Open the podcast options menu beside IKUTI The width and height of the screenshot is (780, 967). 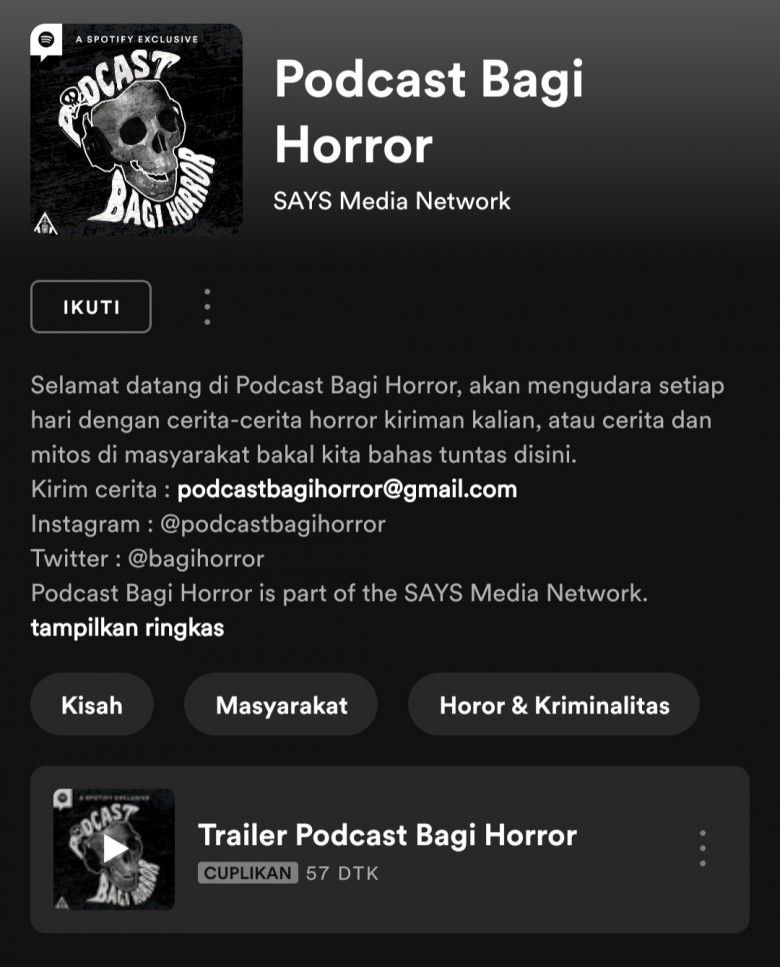207,307
